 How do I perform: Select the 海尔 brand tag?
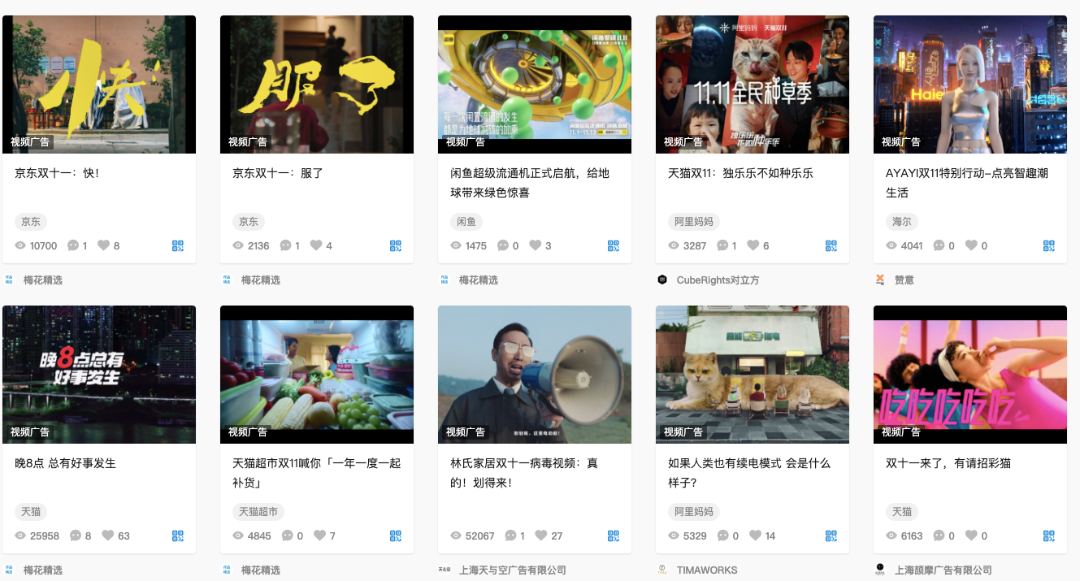point(902,222)
